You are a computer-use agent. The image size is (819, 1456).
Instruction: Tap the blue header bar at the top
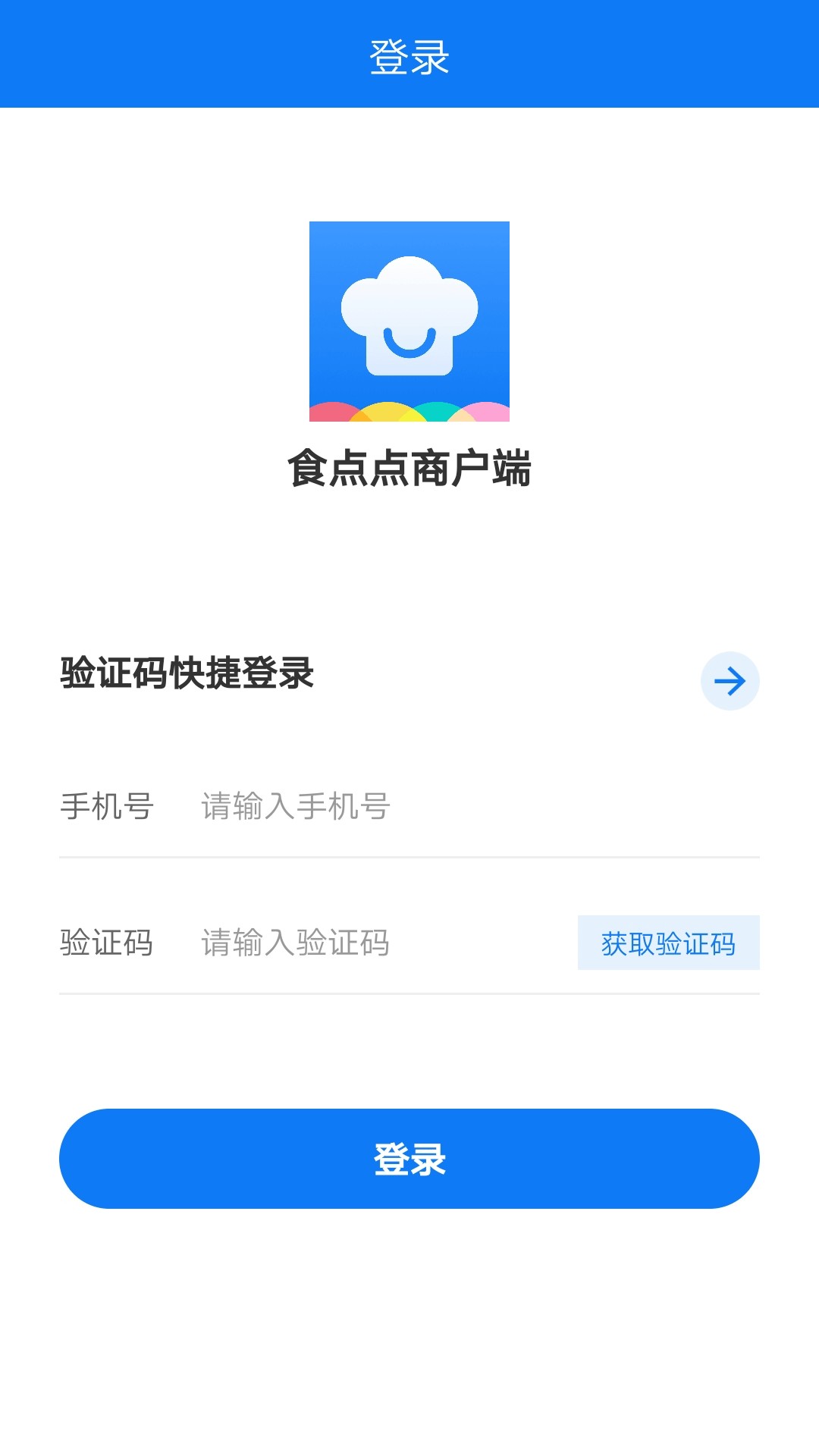pos(409,53)
